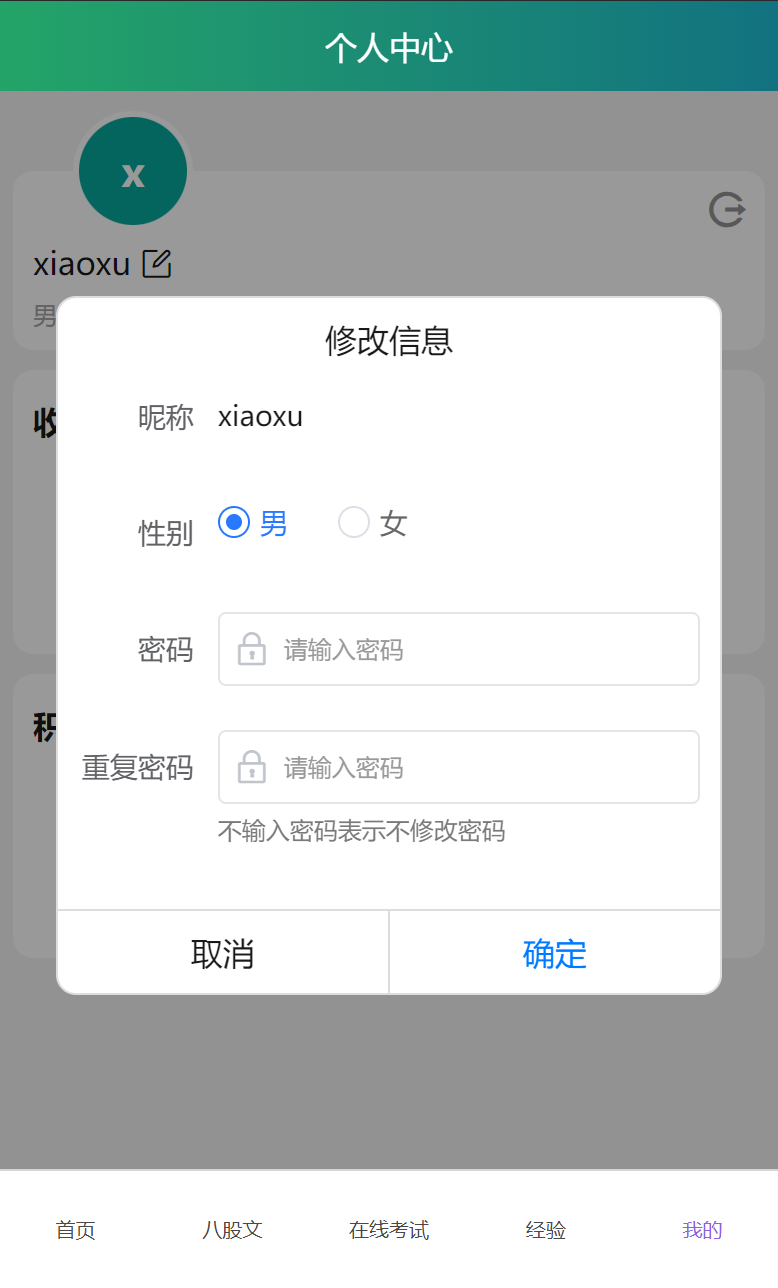This screenshot has width=778, height=1288.
Task: Focus the 密码 password field
Action: click(x=458, y=650)
